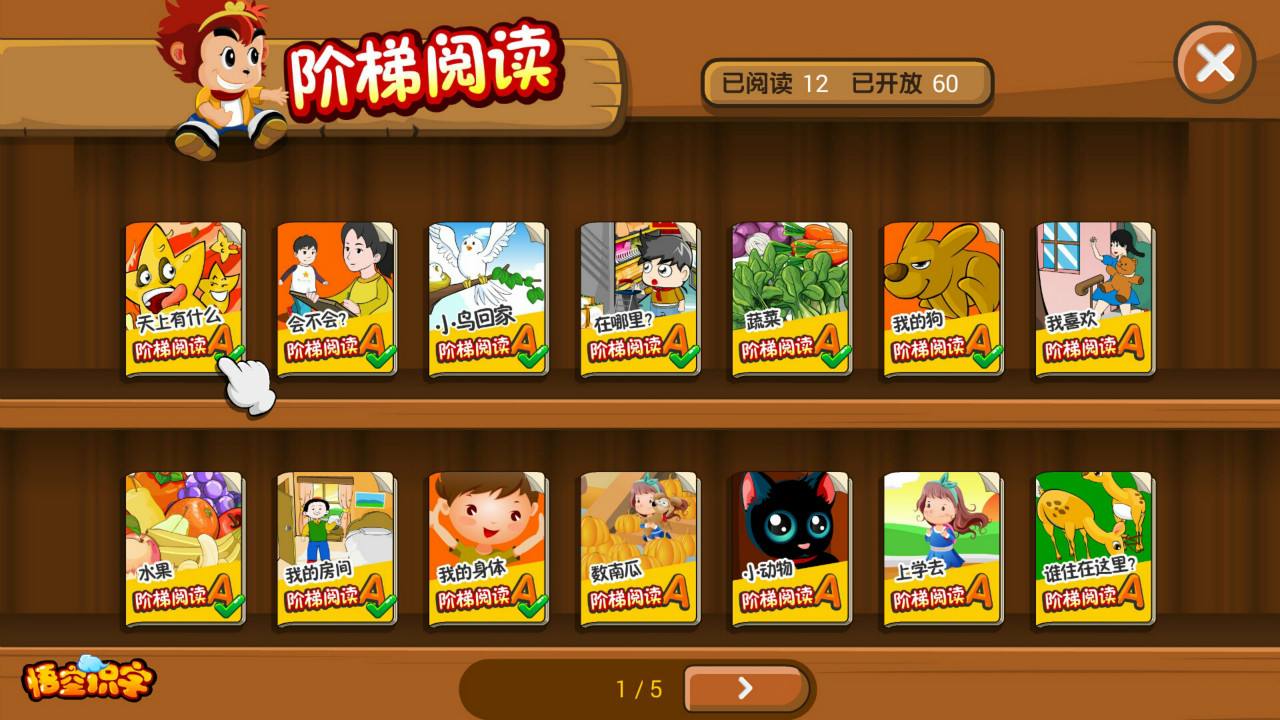
Task: Go to the next page of books
Action: (x=745, y=688)
